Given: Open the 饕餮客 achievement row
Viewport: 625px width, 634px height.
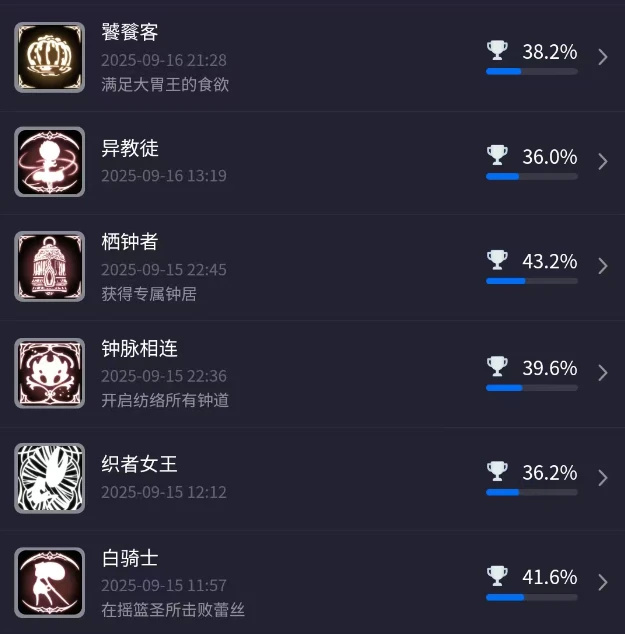Looking at the screenshot, I should [310, 57].
